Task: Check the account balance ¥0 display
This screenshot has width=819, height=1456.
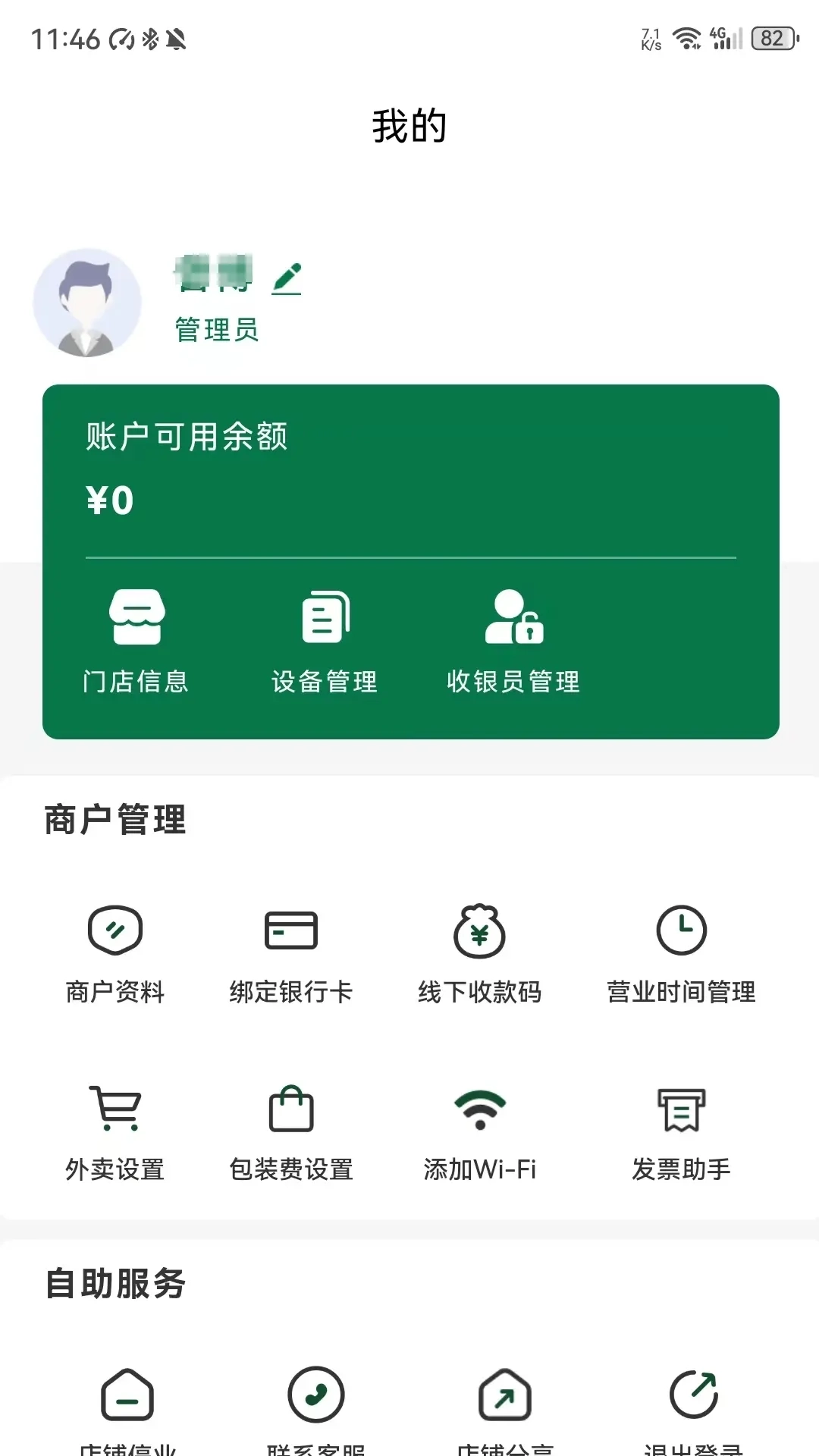Action: (x=108, y=500)
